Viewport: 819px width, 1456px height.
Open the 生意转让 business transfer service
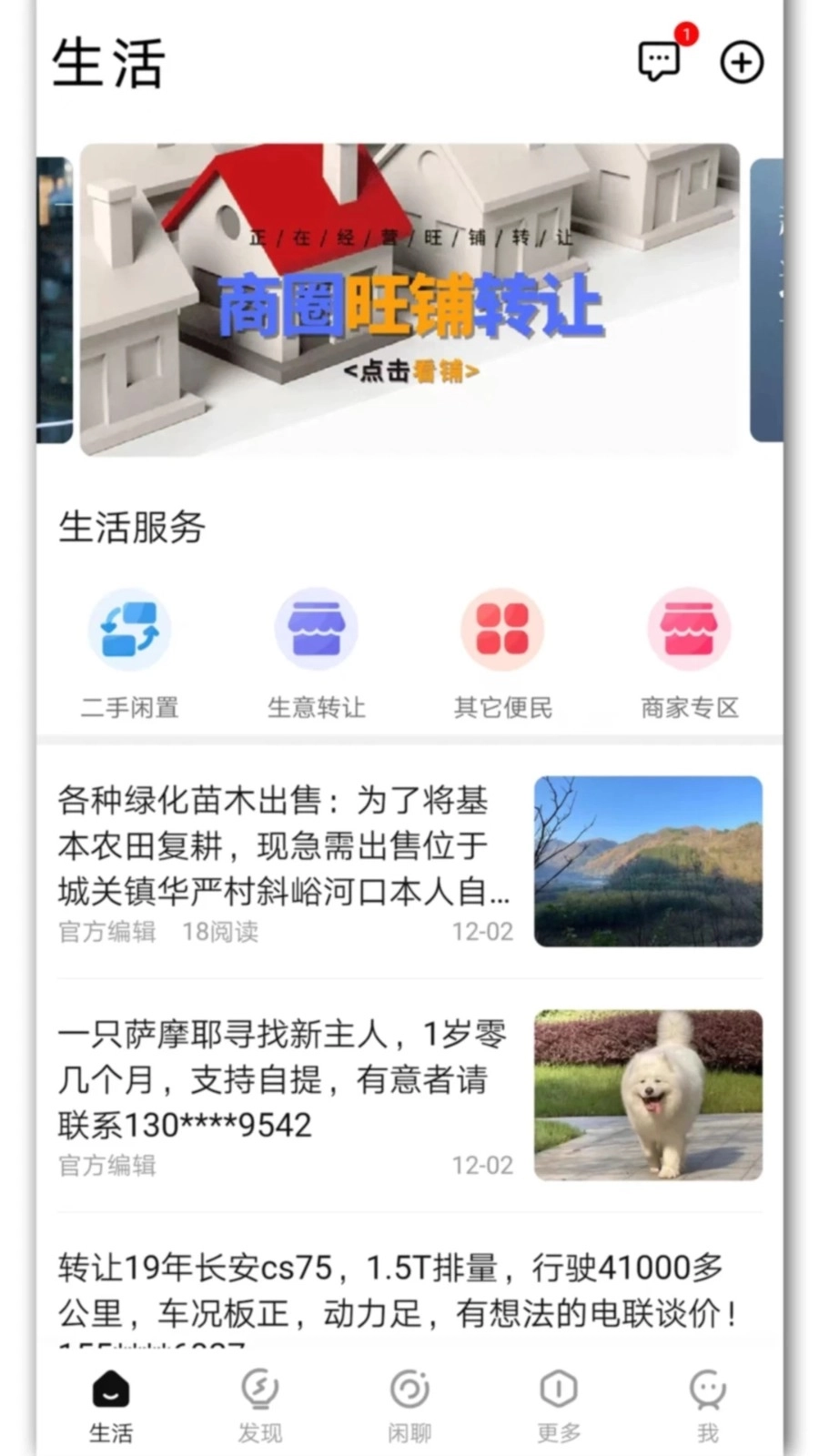(x=317, y=646)
